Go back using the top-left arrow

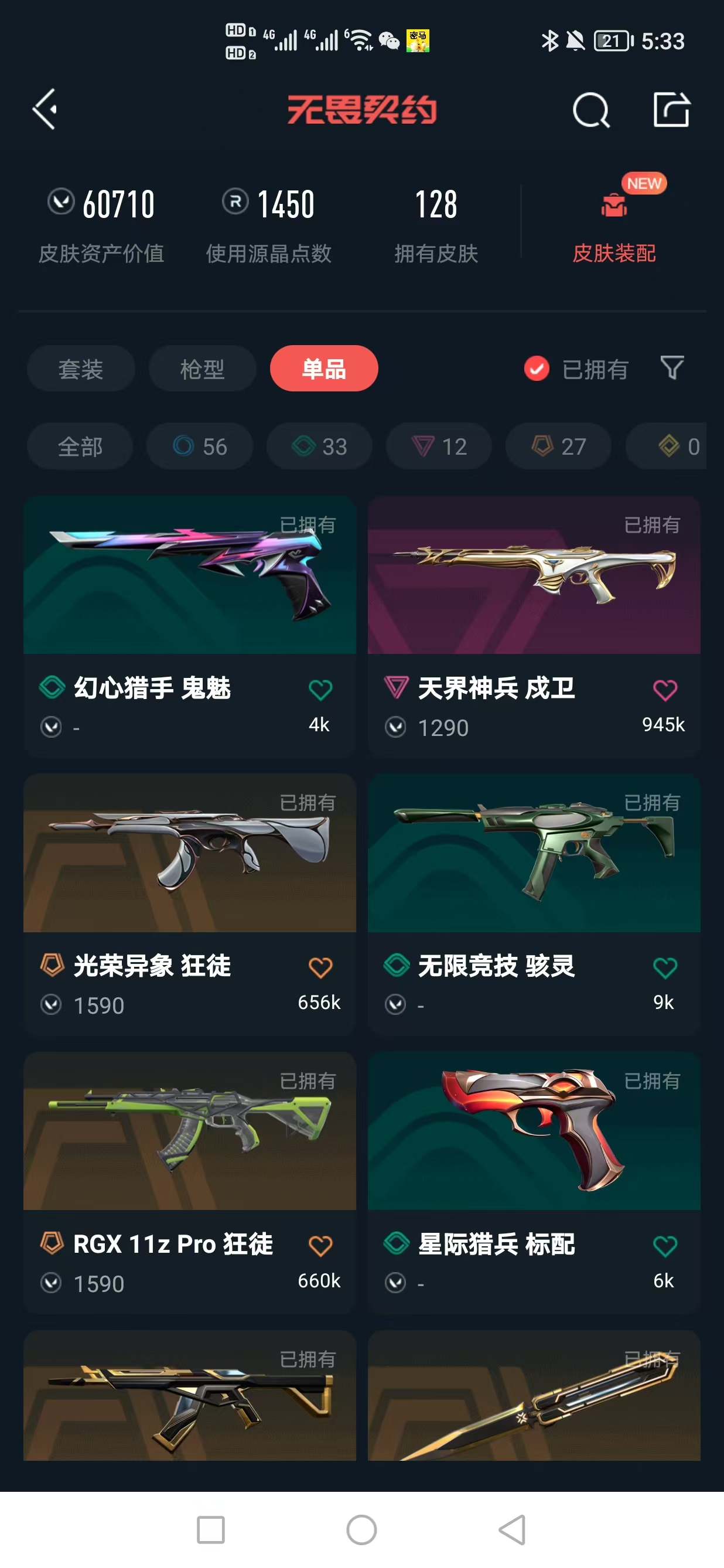tap(45, 110)
